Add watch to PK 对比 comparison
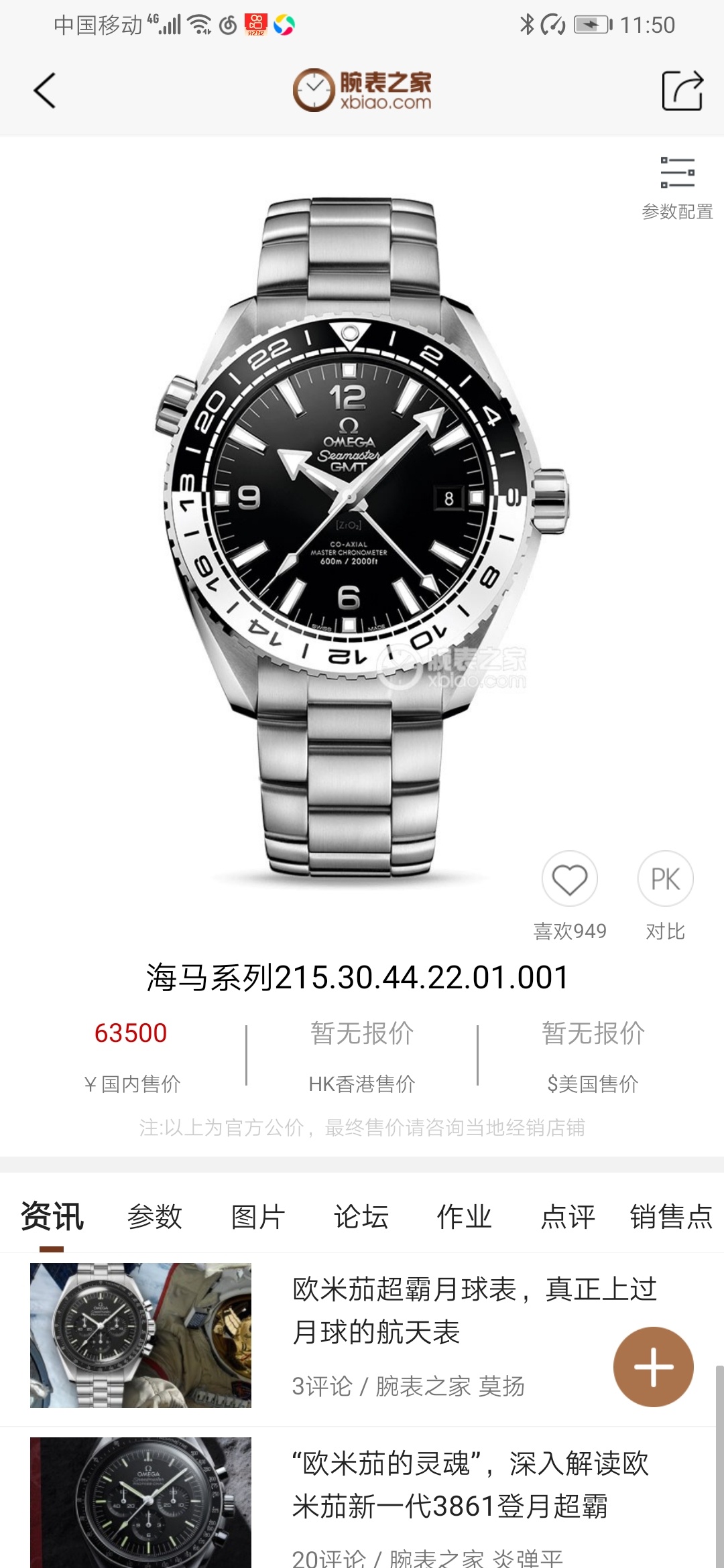724x1568 pixels. coord(665,878)
